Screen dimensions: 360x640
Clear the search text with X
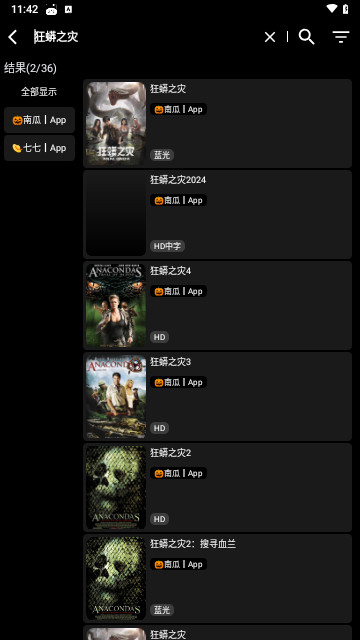270,37
